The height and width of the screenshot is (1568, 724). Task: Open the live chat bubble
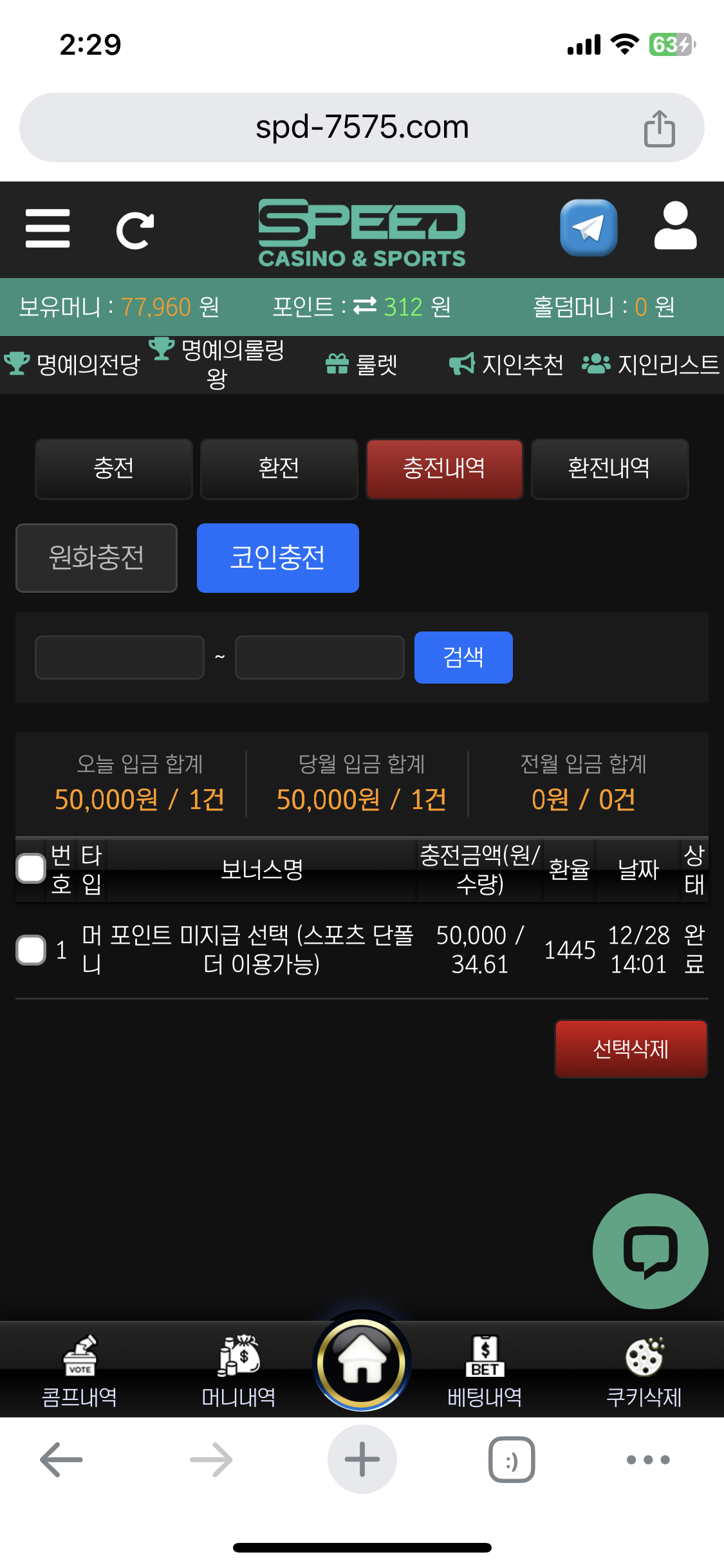coord(650,1251)
